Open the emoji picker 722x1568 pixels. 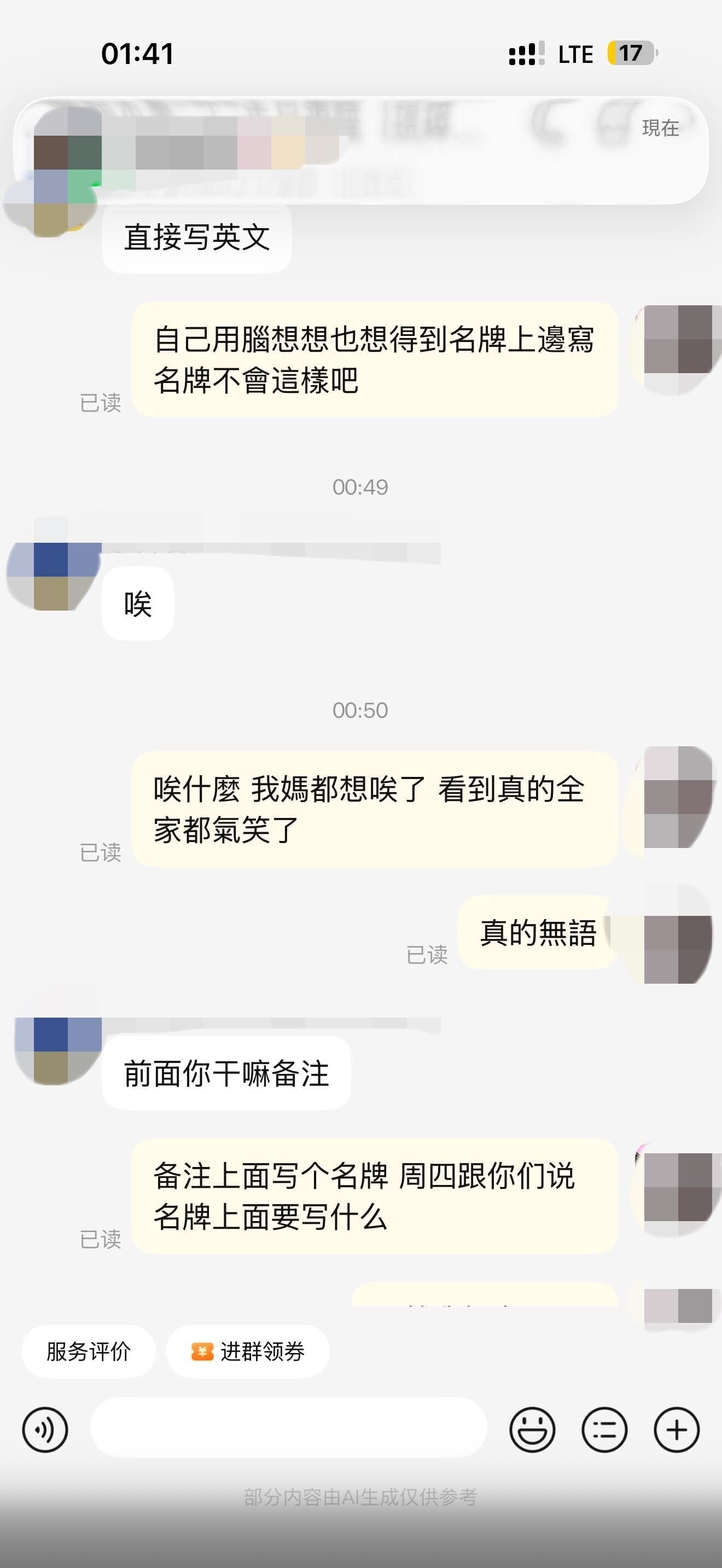tap(532, 1429)
